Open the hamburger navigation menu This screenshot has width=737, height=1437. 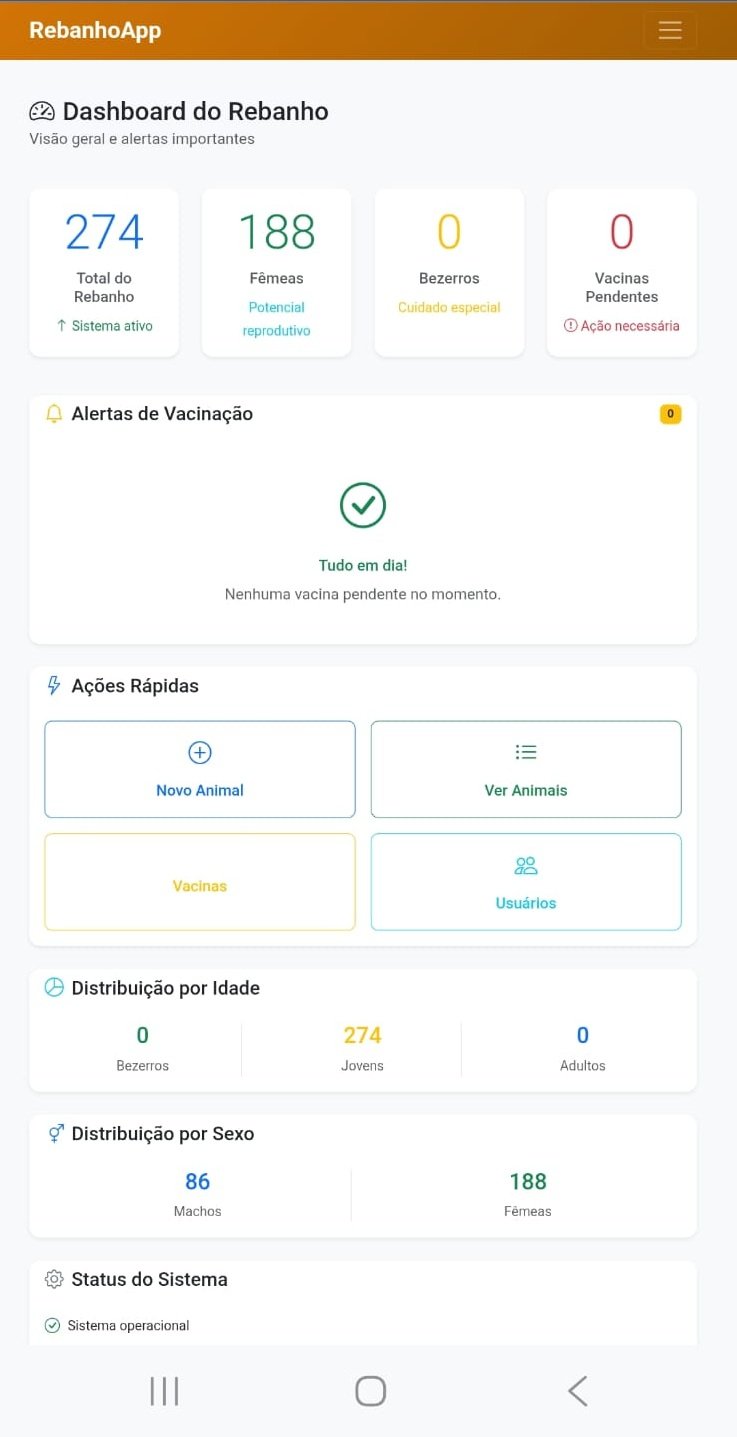(x=670, y=30)
